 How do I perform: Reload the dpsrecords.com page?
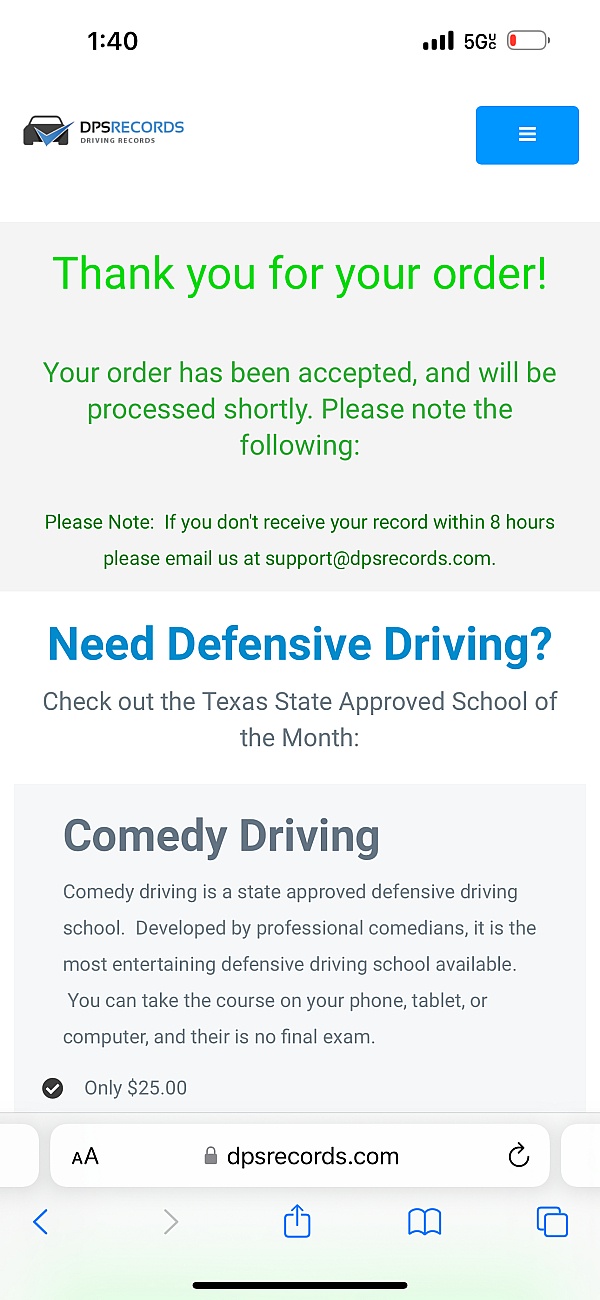coord(518,1157)
